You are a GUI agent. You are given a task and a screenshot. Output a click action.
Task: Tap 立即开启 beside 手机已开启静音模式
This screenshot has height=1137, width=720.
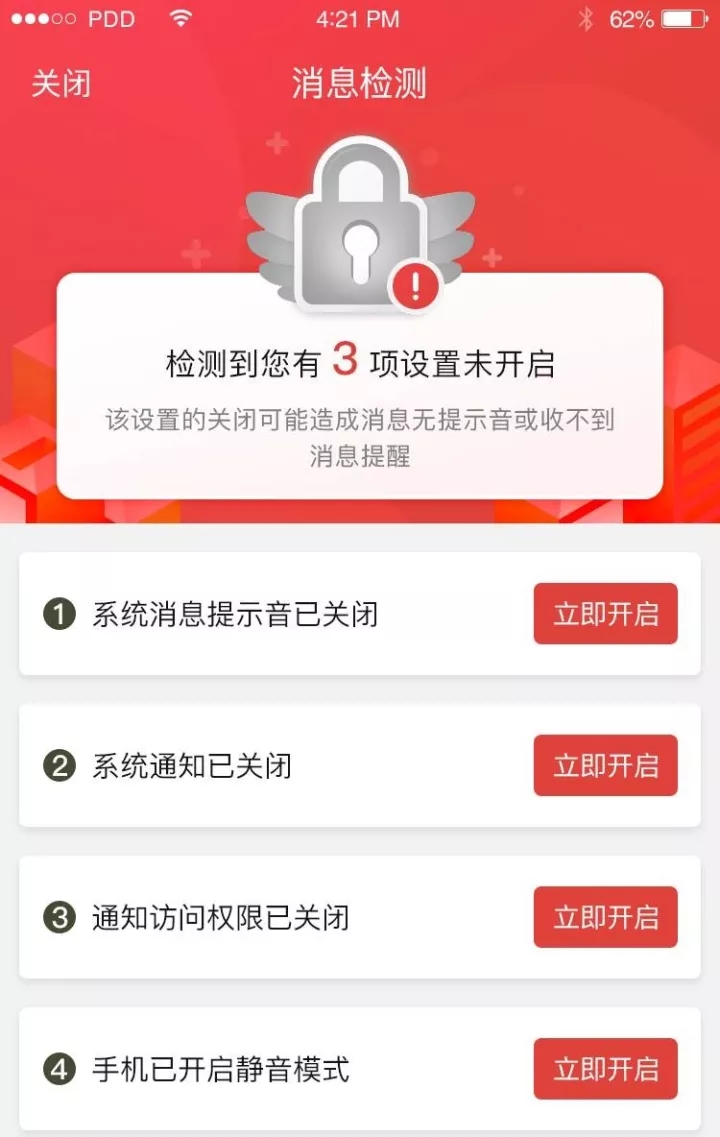(x=605, y=1069)
